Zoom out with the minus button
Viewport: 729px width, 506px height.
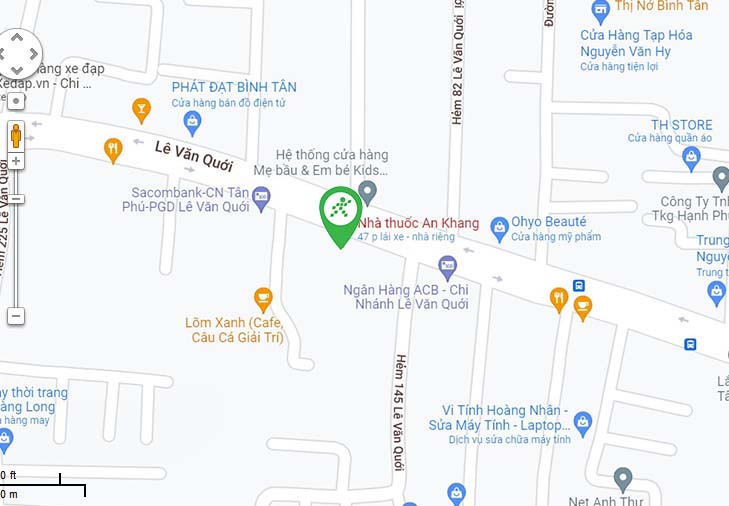pyautogui.click(x=16, y=316)
